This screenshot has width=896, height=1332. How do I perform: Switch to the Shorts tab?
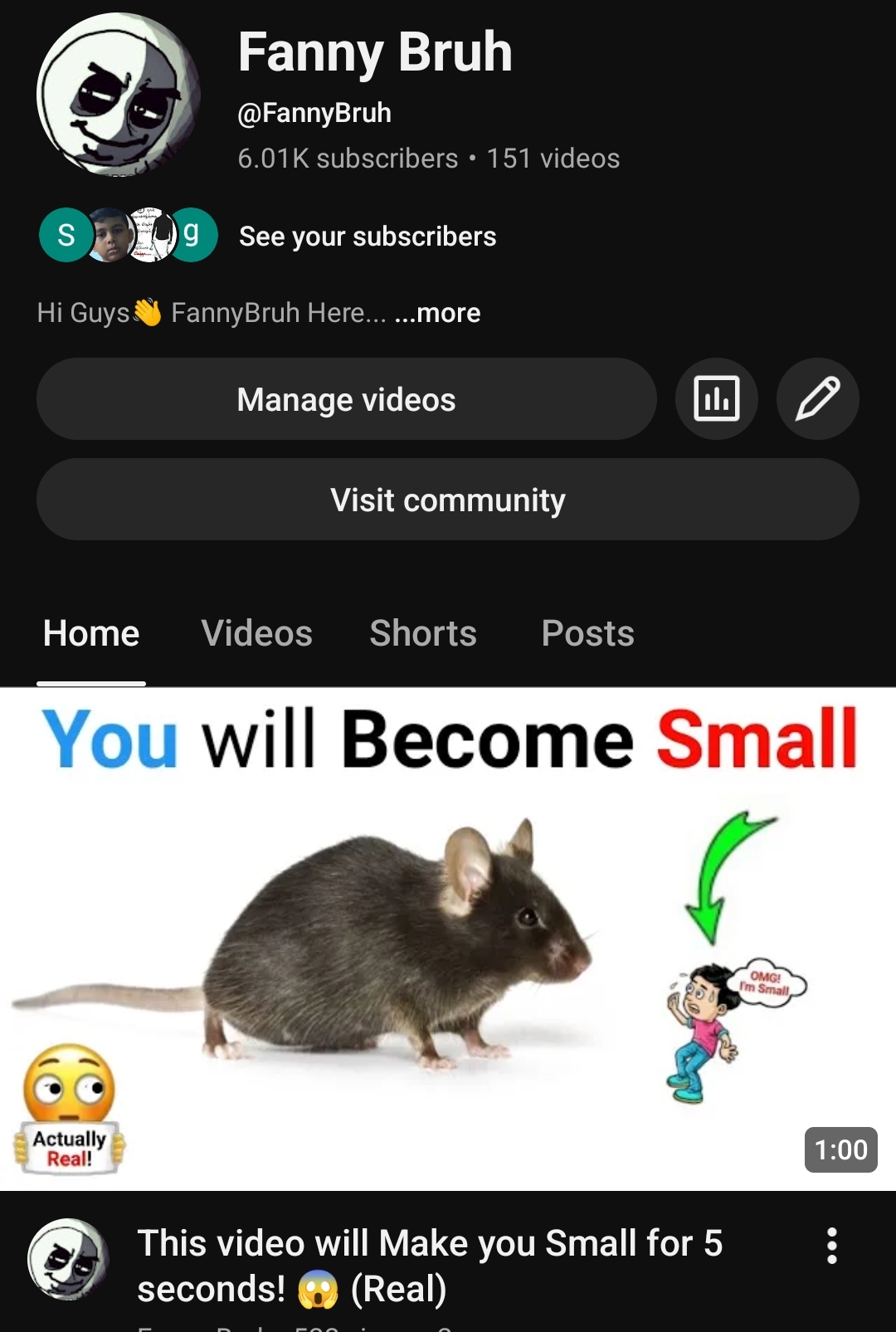423,633
